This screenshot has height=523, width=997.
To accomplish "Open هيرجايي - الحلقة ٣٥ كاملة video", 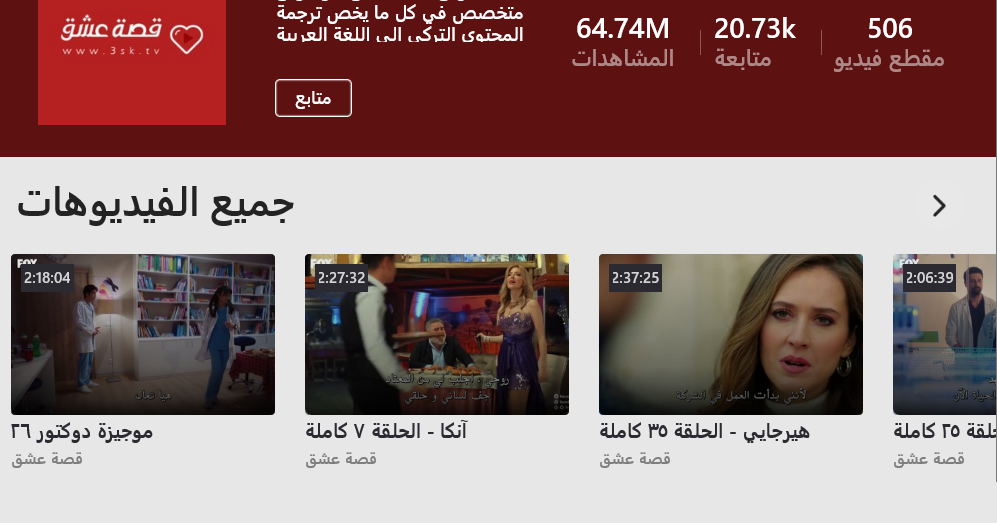I will pos(731,334).
